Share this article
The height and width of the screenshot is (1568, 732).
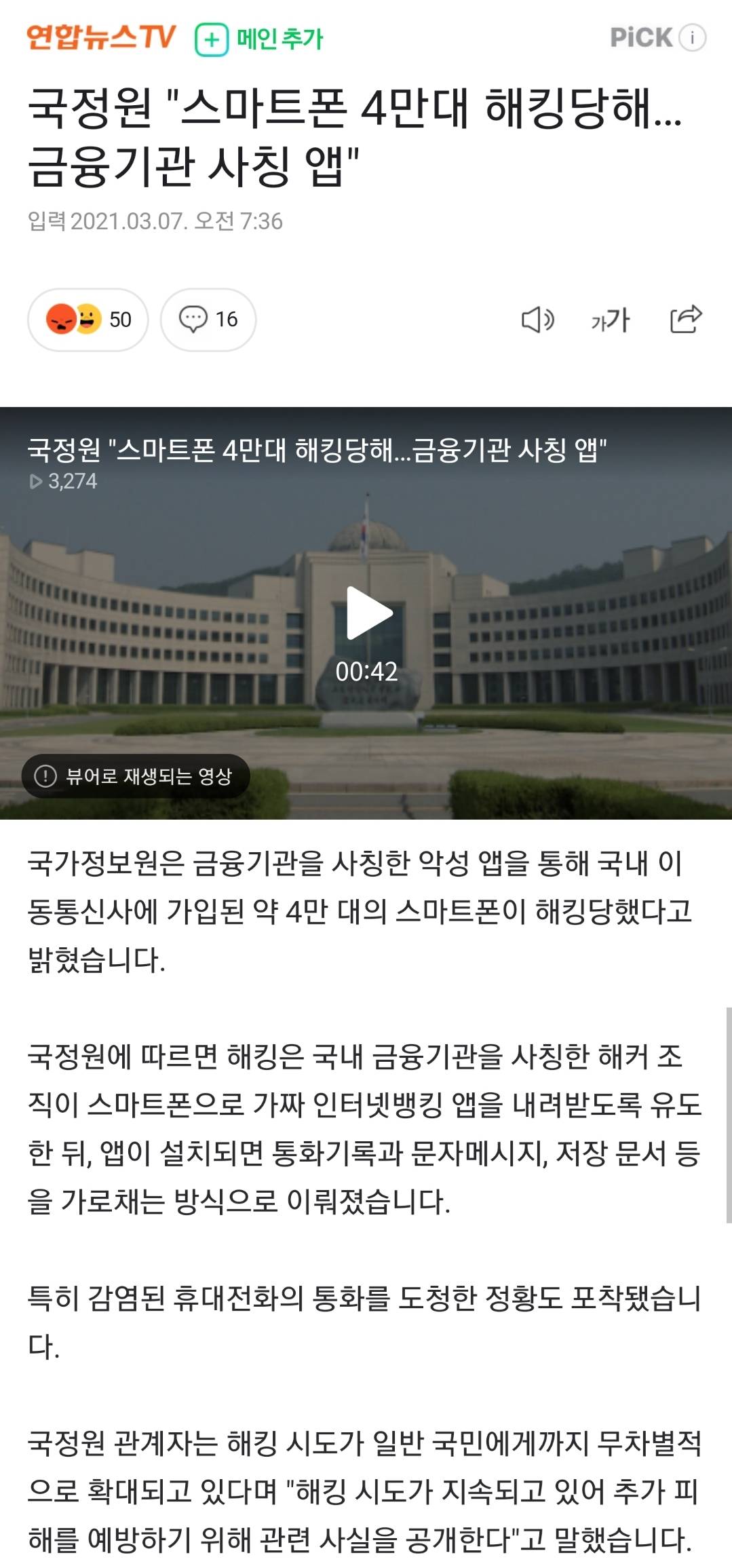point(685,319)
